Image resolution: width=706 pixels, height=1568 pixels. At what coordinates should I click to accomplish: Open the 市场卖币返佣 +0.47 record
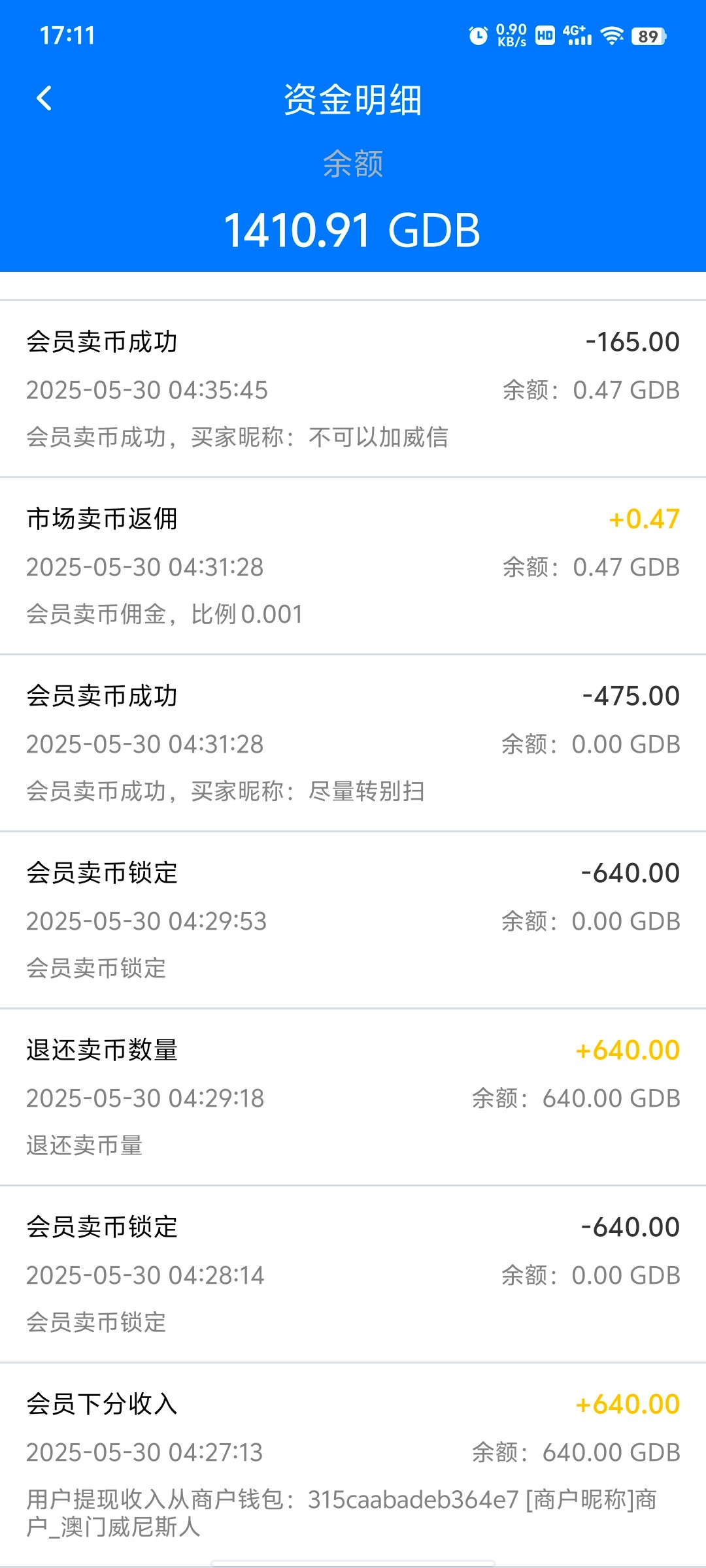coord(353,565)
